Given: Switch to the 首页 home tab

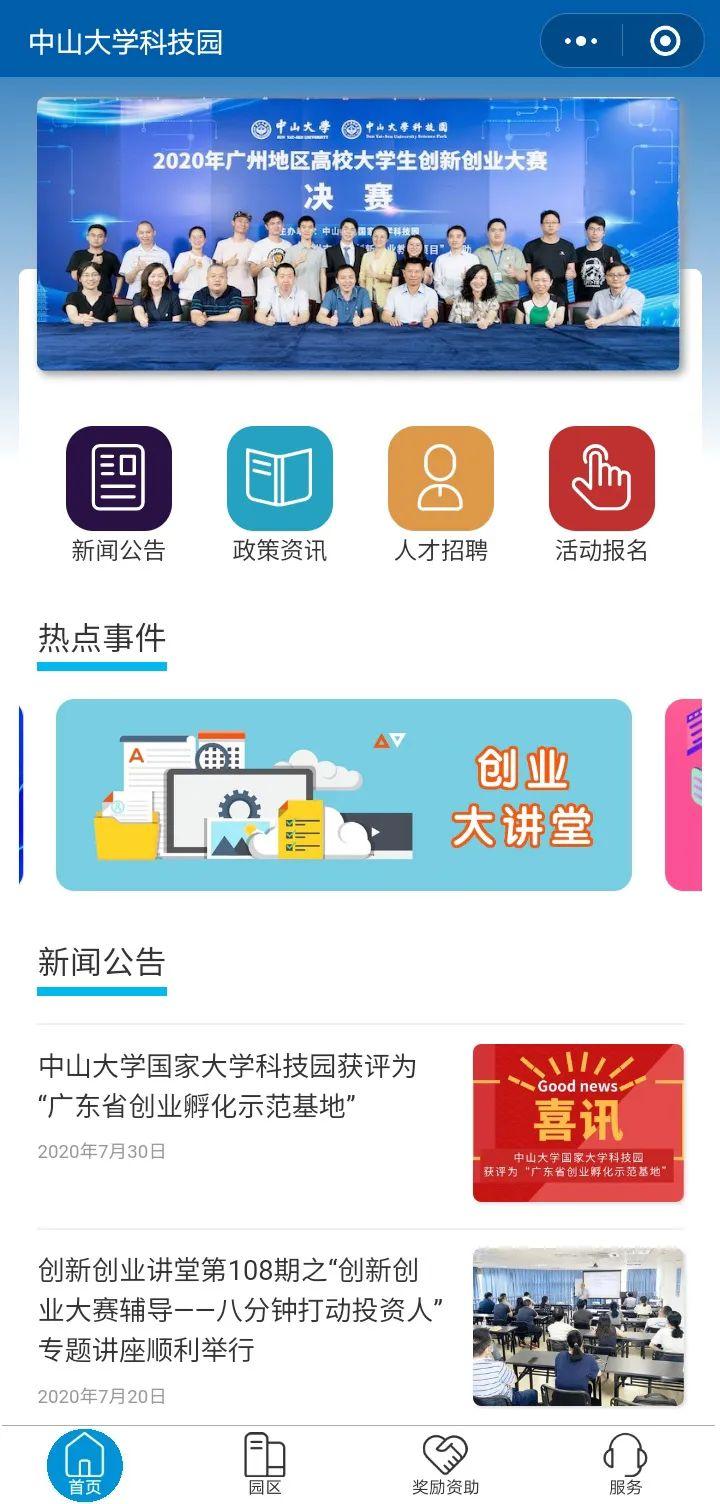Looking at the screenshot, I should [x=85, y=1465].
